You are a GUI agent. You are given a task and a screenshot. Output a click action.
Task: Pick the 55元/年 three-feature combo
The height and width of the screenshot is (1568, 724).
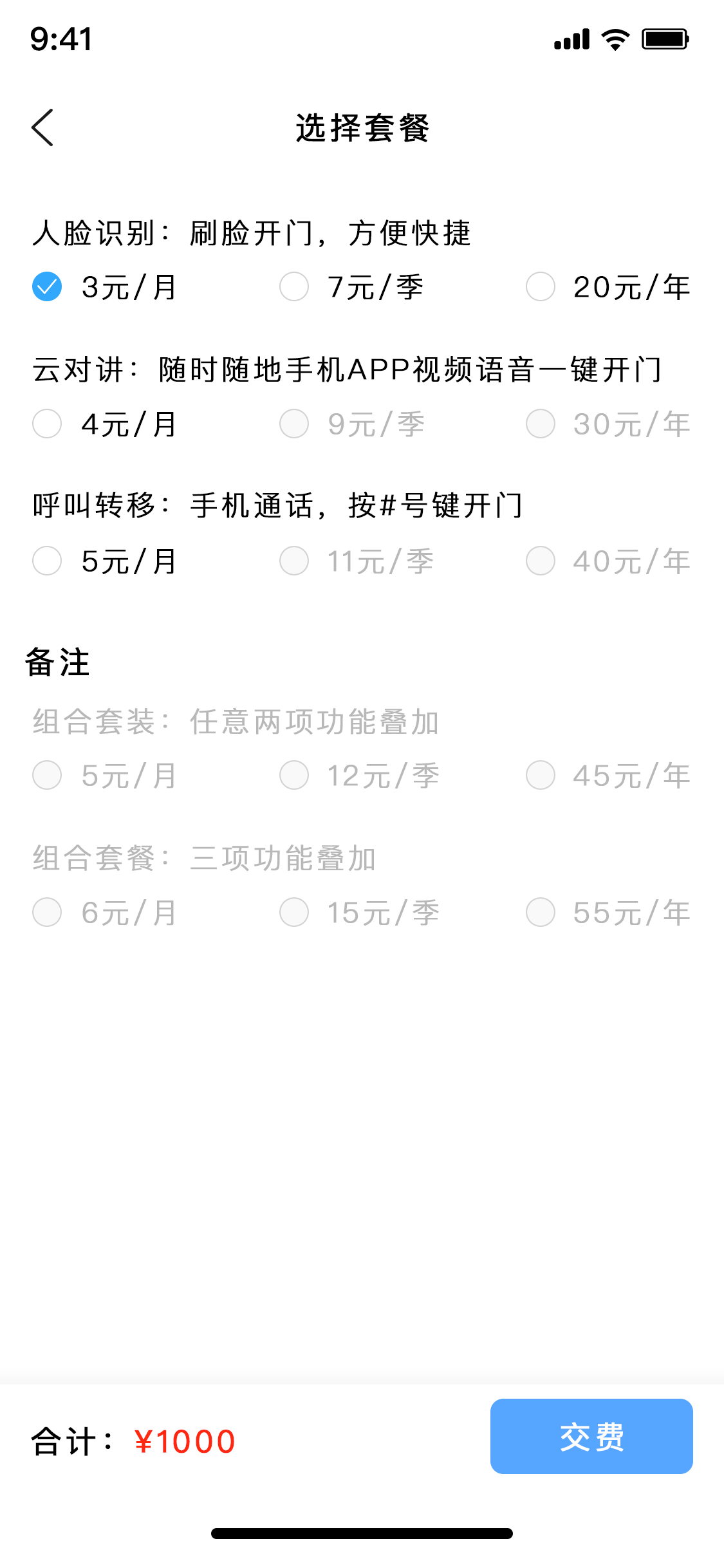(x=541, y=912)
